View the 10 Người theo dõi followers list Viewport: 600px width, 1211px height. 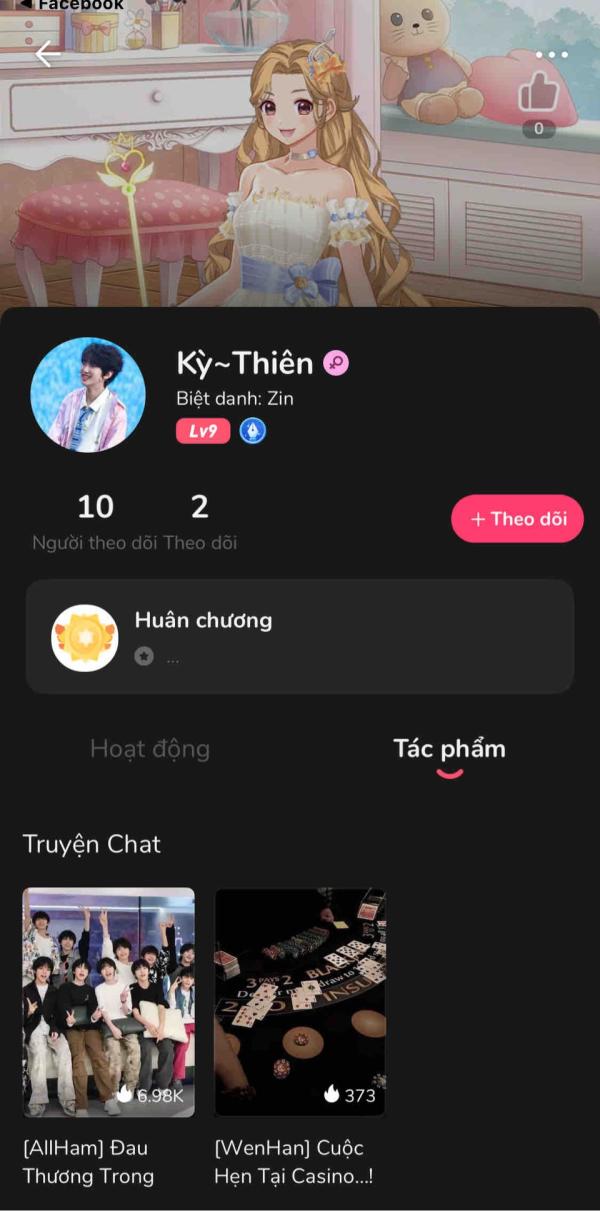pyautogui.click(x=94, y=522)
